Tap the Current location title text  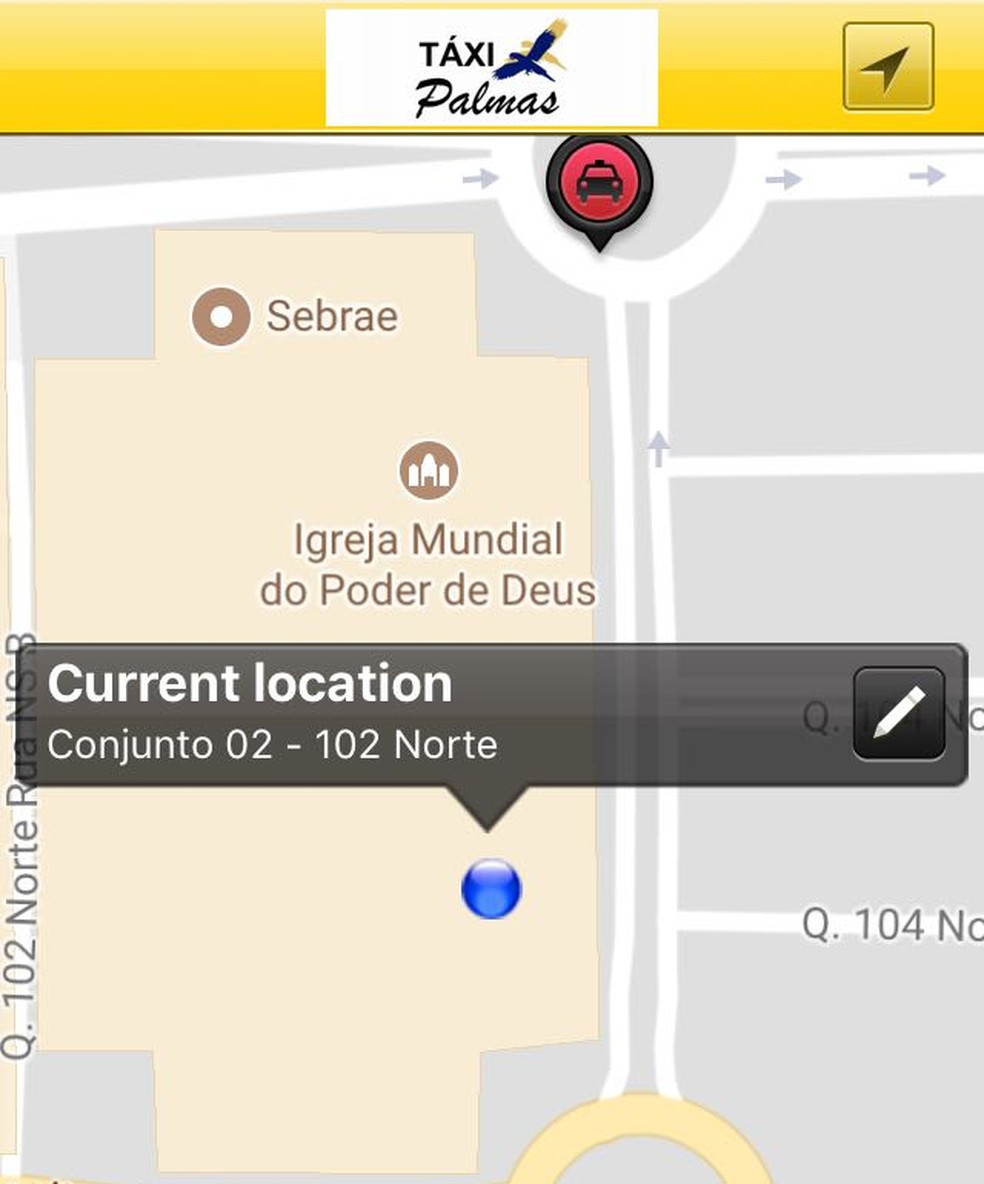252,684
